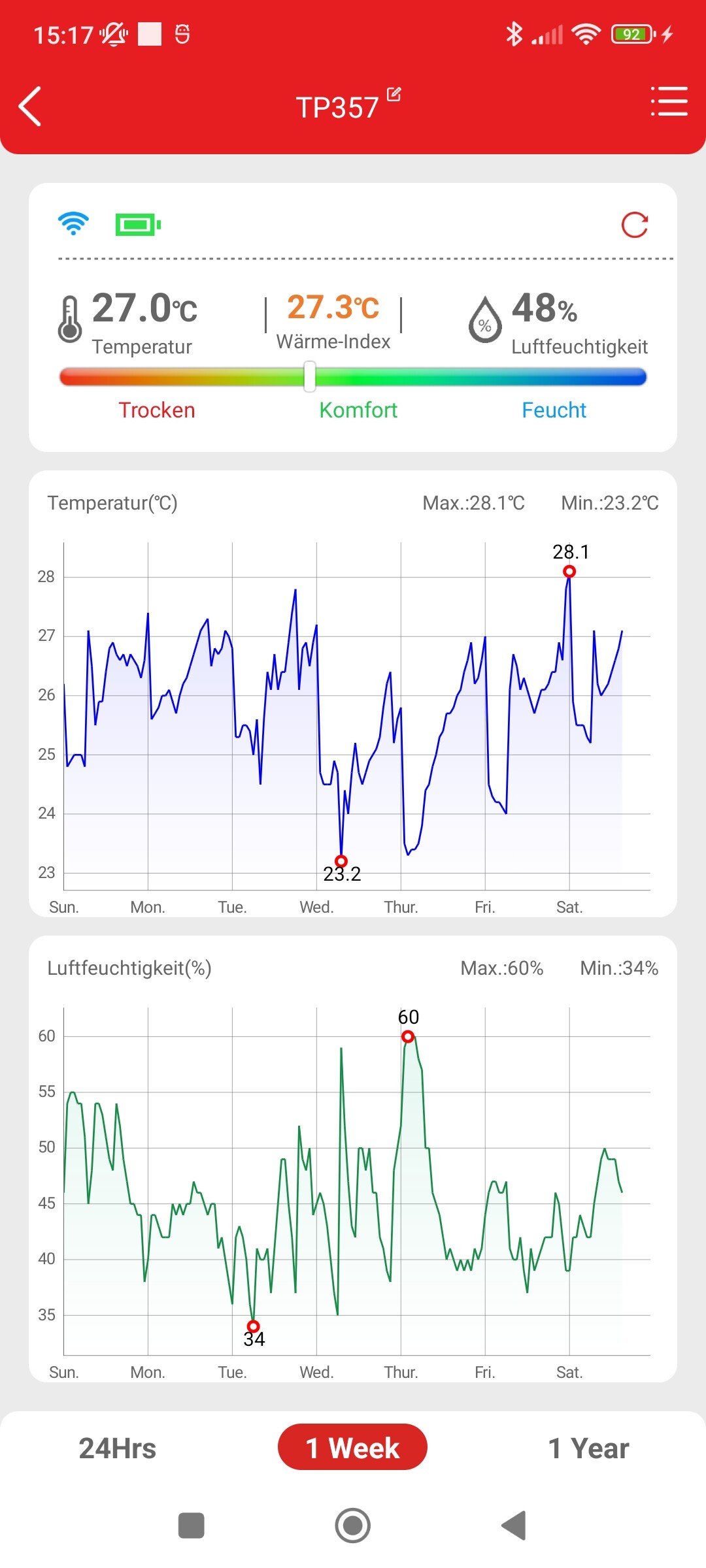Select the 1 Week range
Viewport: 706px width, 1568px height.
352,1448
